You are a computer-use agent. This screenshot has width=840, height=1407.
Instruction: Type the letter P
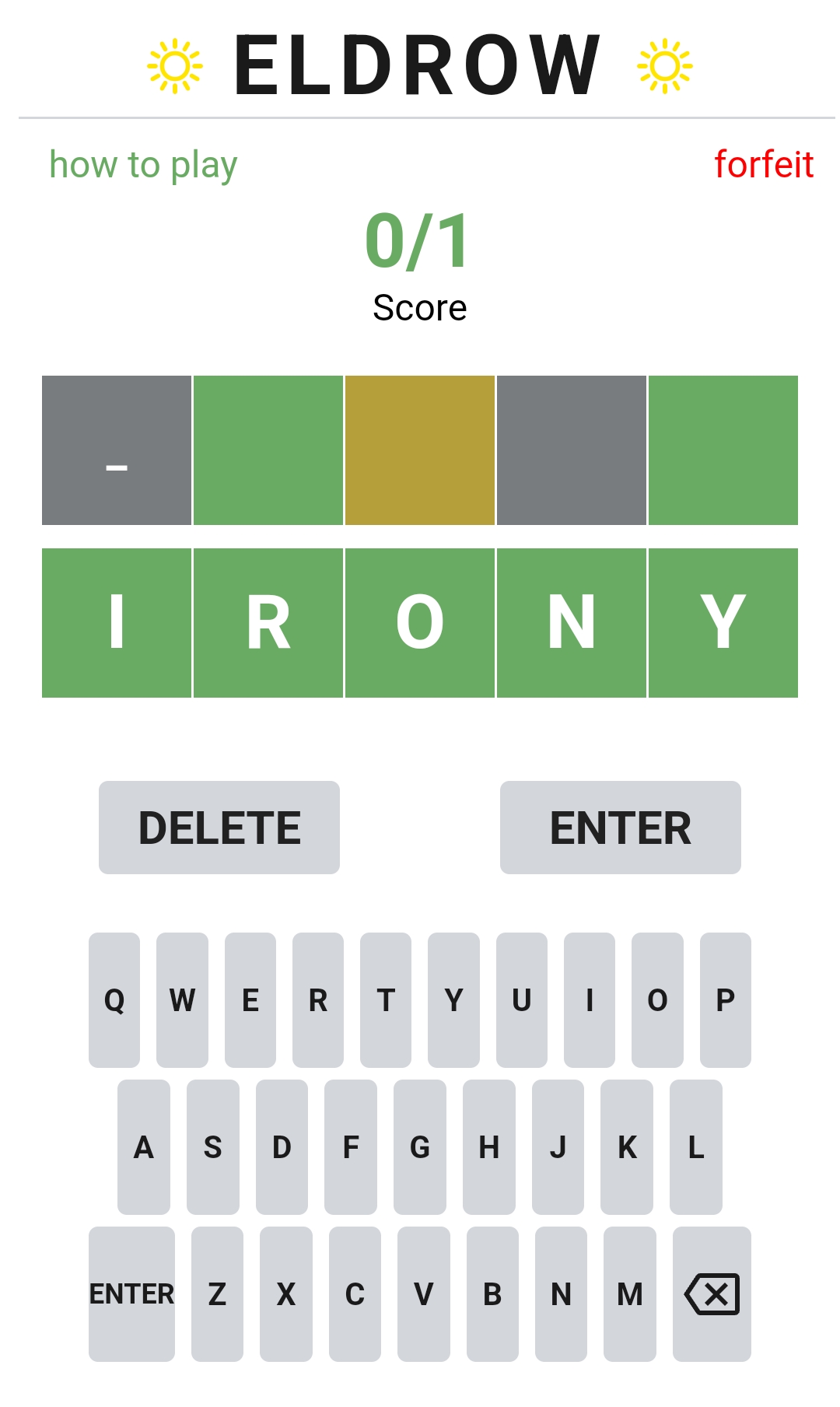pyautogui.click(x=725, y=999)
